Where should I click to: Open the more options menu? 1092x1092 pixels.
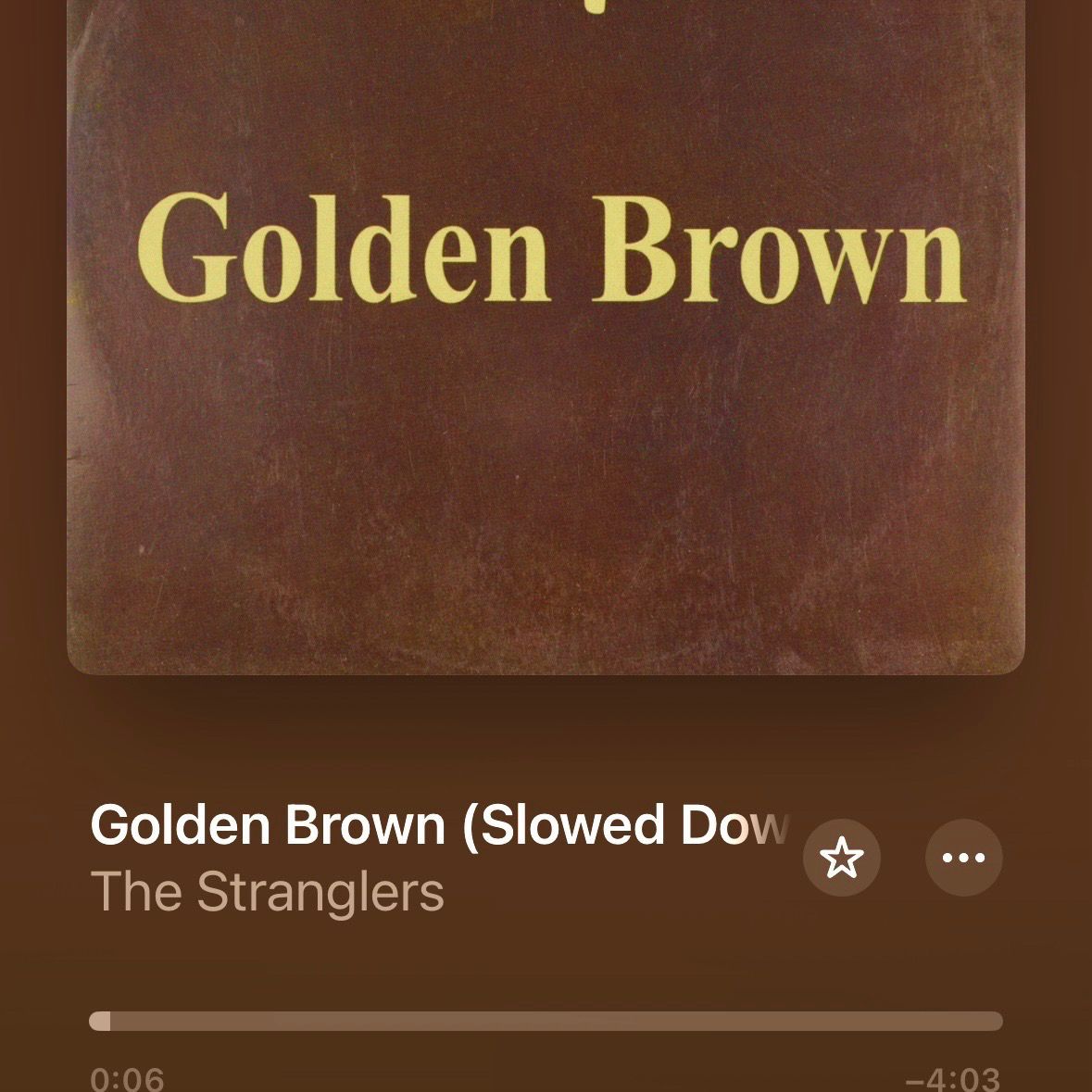pyautogui.click(x=963, y=858)
